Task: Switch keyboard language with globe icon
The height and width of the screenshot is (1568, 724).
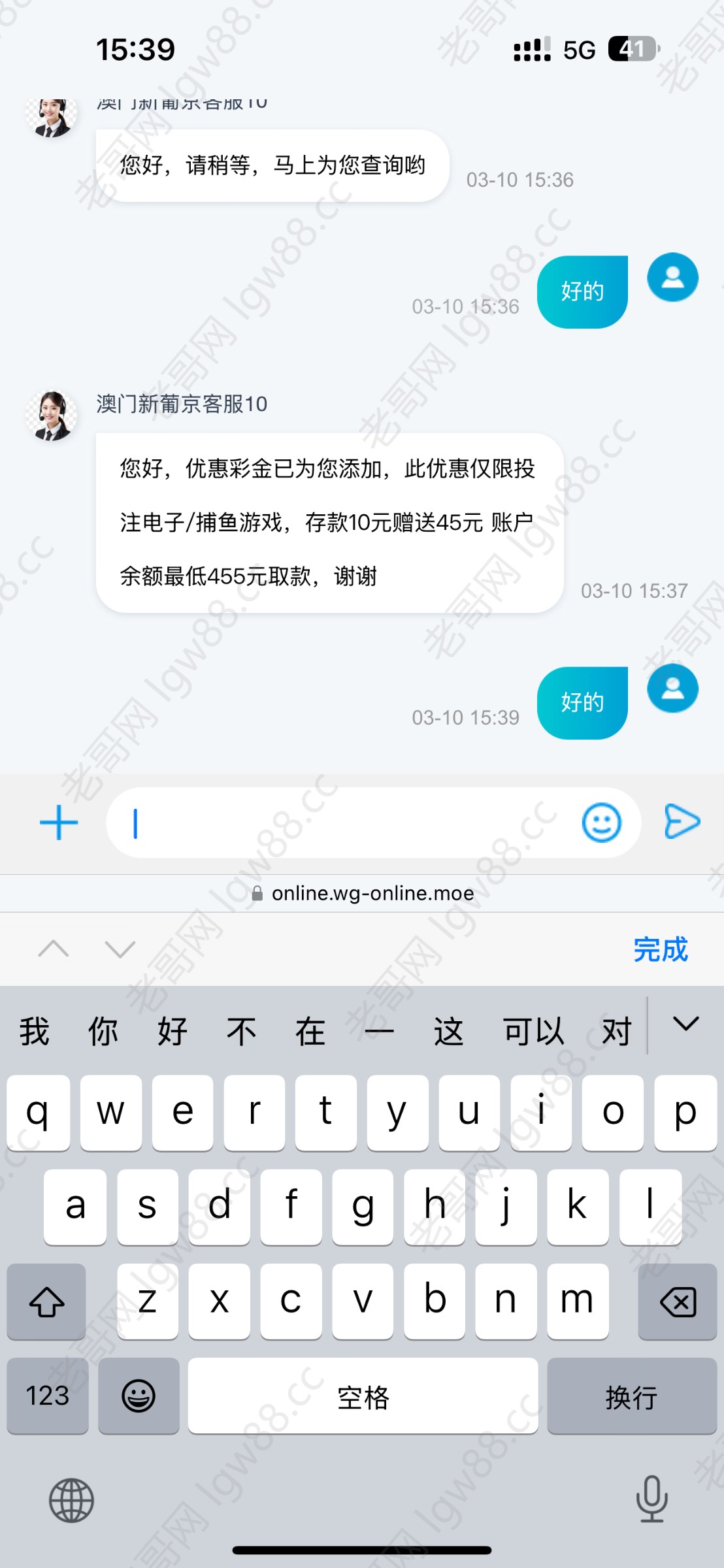Action: 71,1500
